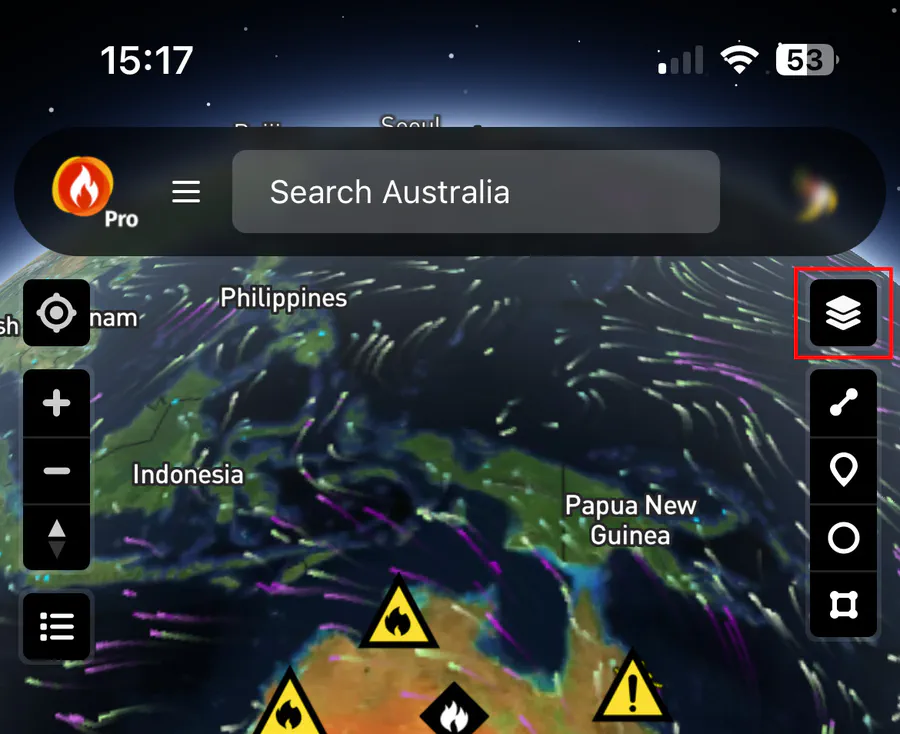Select the line measure tool
900x734 pixels.
point(843,403)
